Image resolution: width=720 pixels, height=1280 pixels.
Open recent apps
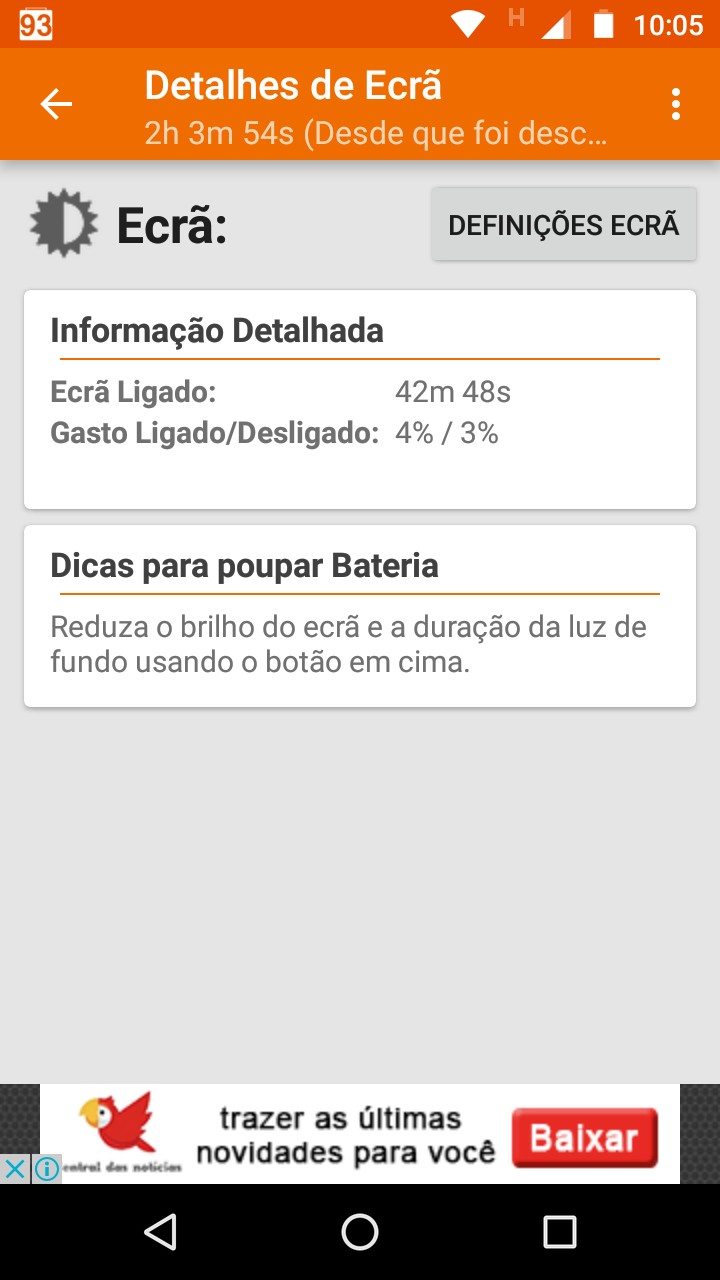560,1232
